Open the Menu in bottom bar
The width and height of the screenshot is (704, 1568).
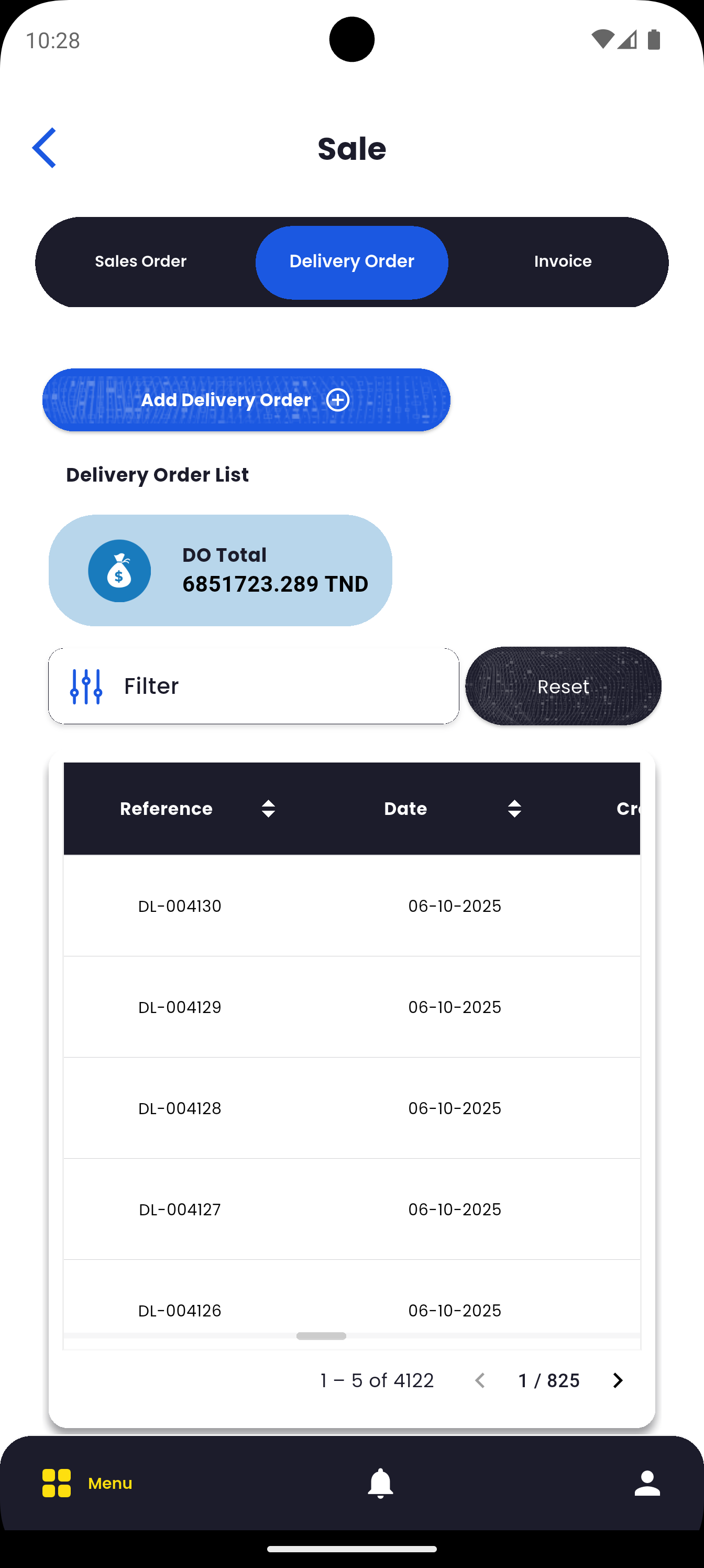tap(87, 1483)
